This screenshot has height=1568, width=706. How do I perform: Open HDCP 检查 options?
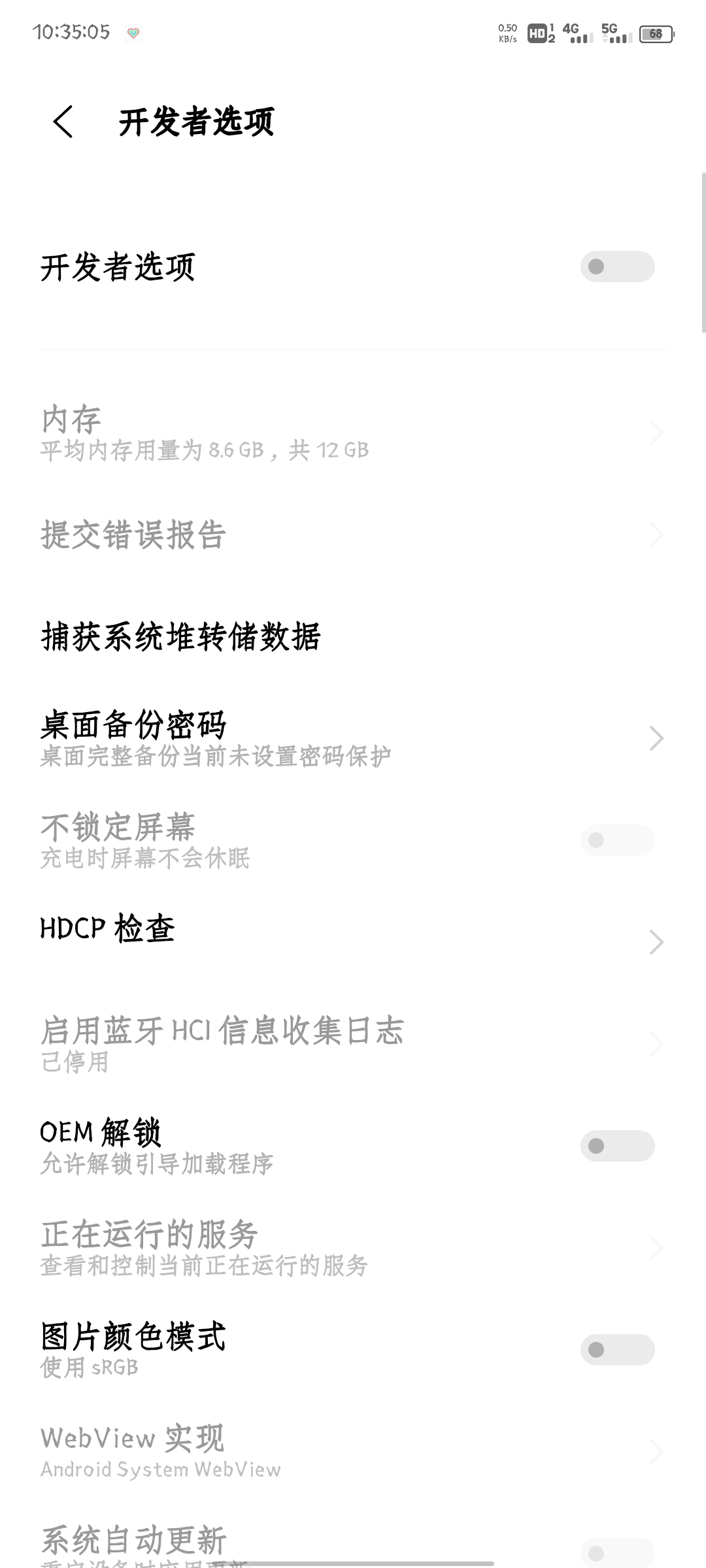353,942
